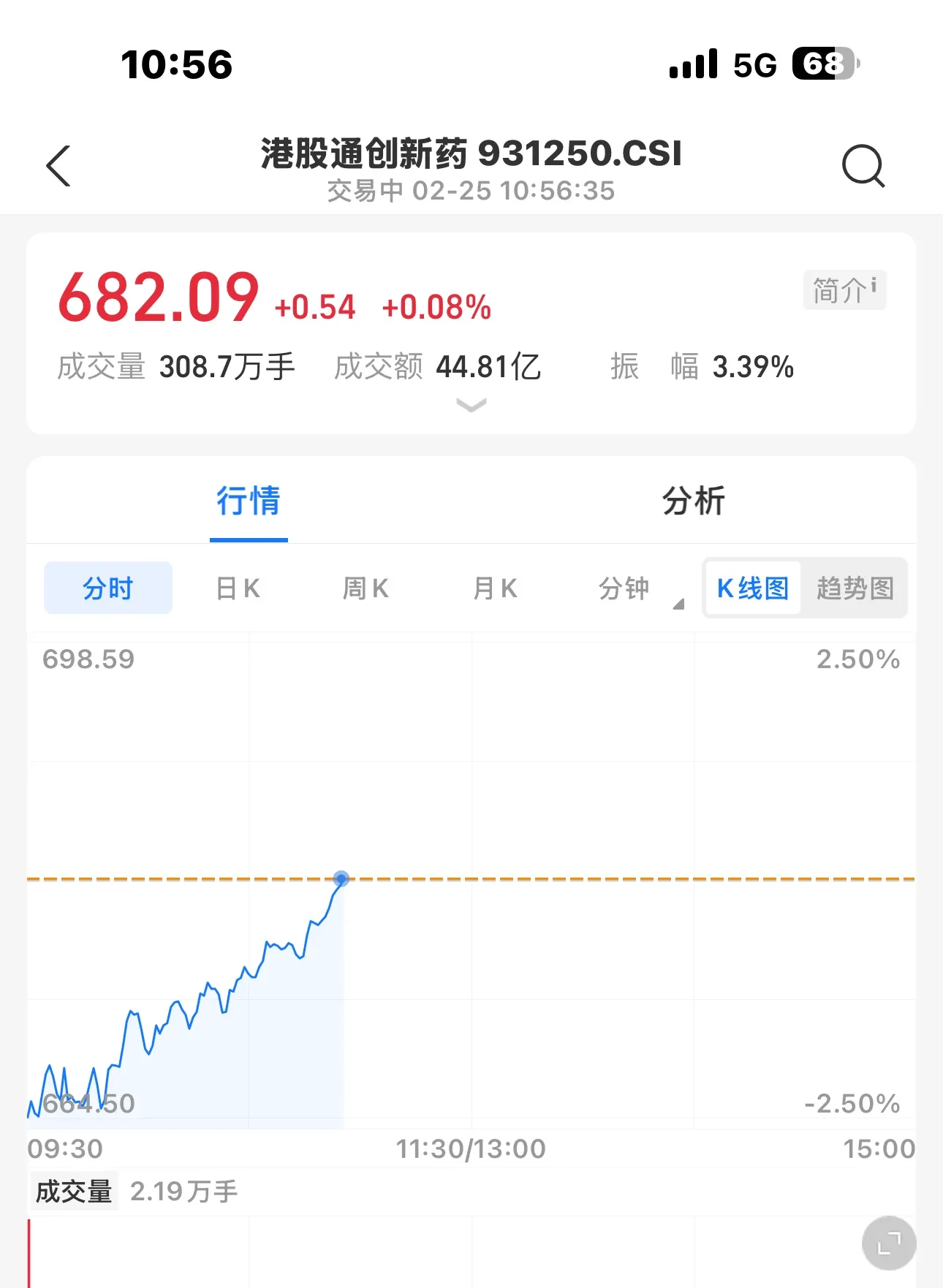
Task: Open the search icon
Action: click(x=863, y=166)
